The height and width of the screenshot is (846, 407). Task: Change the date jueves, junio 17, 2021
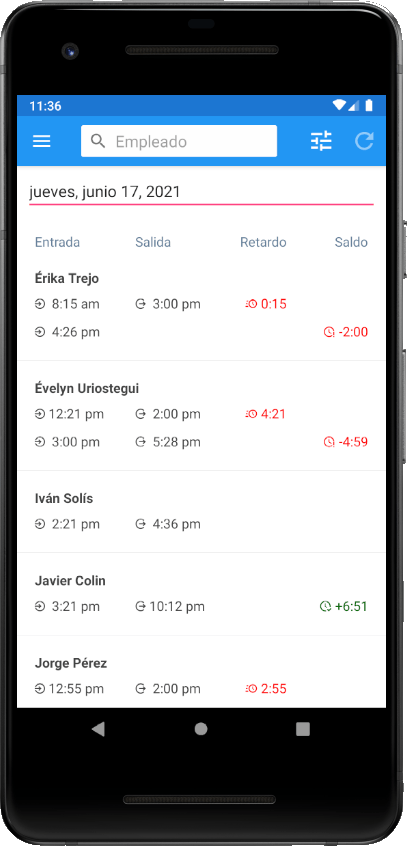(201, 193)
